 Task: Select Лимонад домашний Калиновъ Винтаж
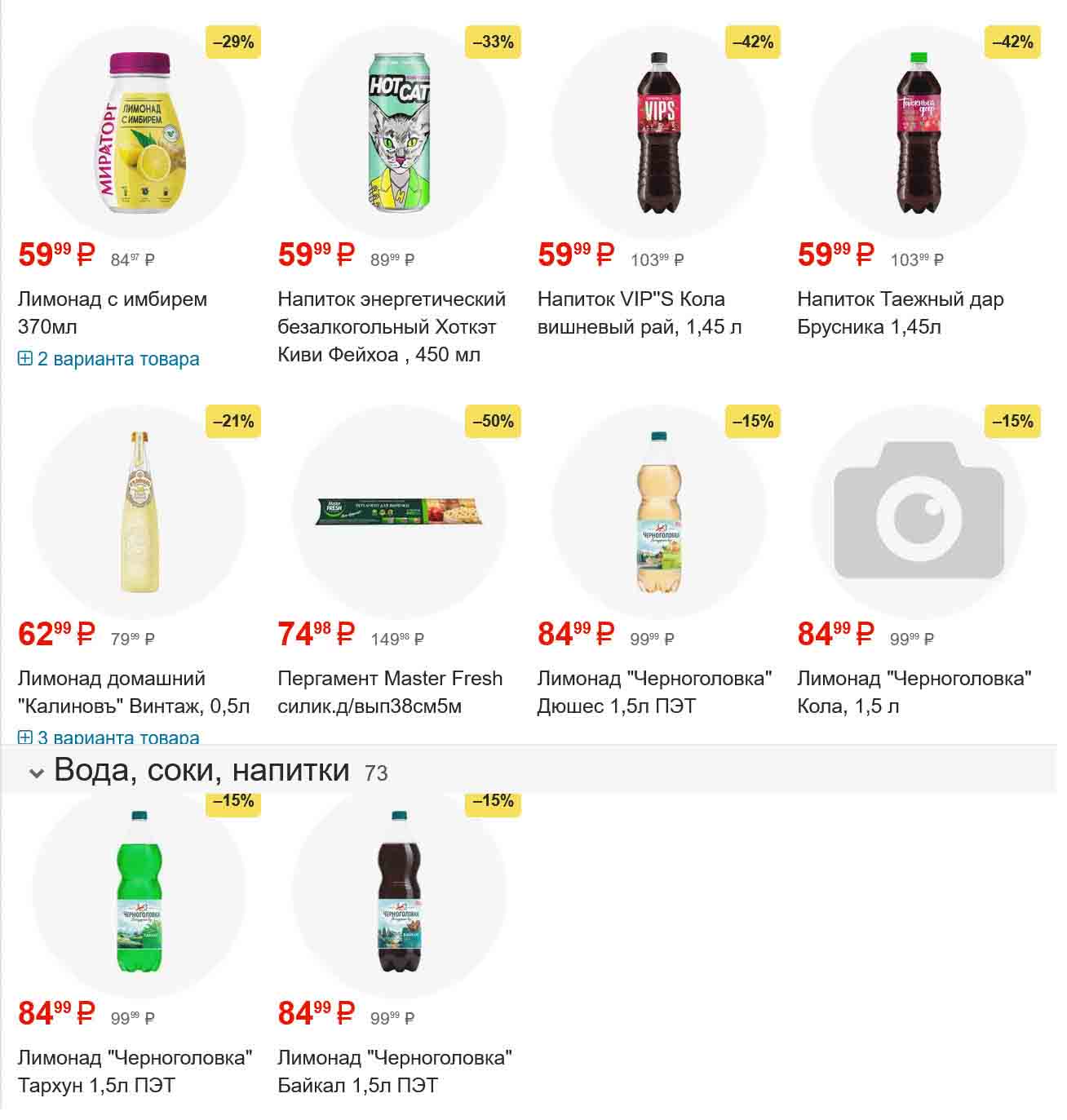point(134,692)
